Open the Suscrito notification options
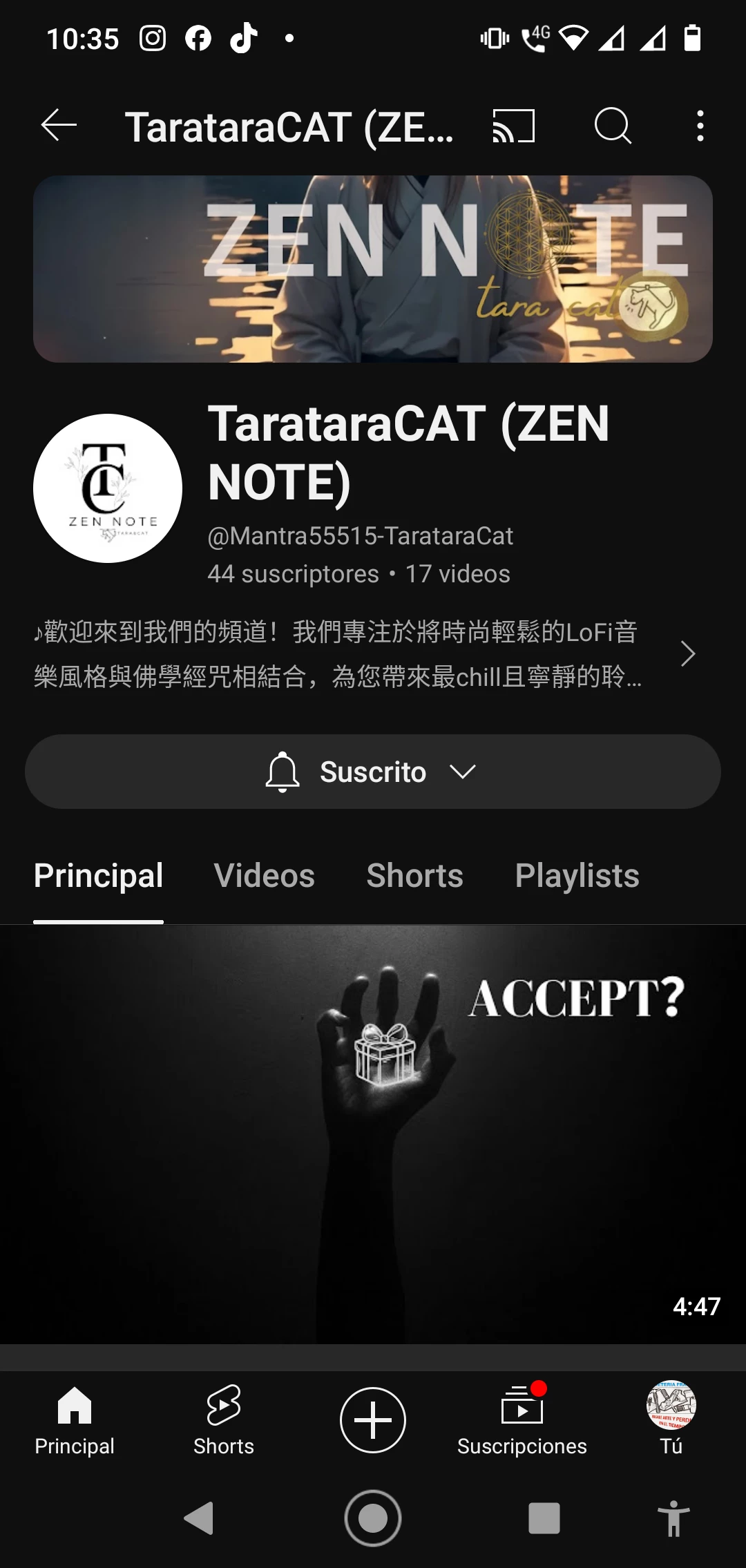Image resolution: width=746 pixels, height=1568 pixels. 373,772
